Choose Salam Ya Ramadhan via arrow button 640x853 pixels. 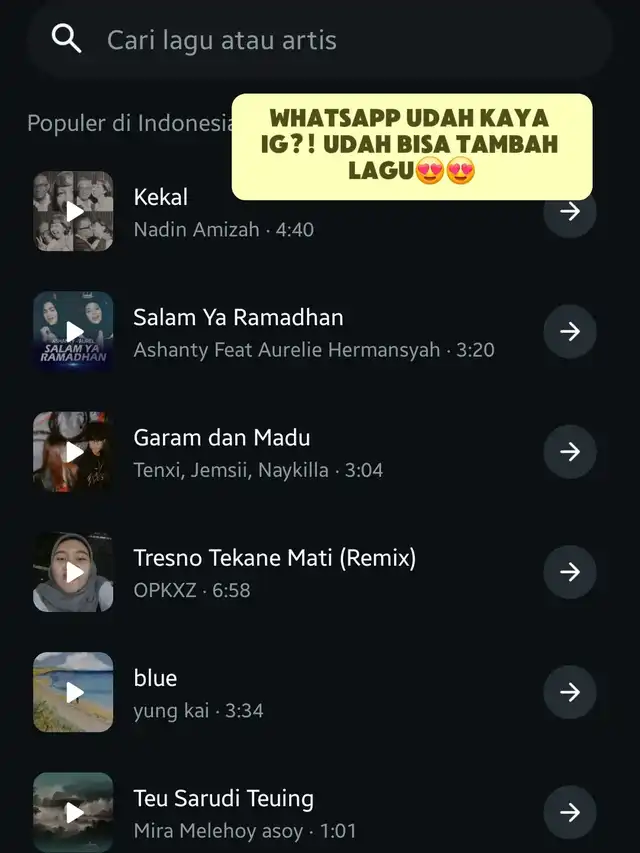(x=570, y=331)
